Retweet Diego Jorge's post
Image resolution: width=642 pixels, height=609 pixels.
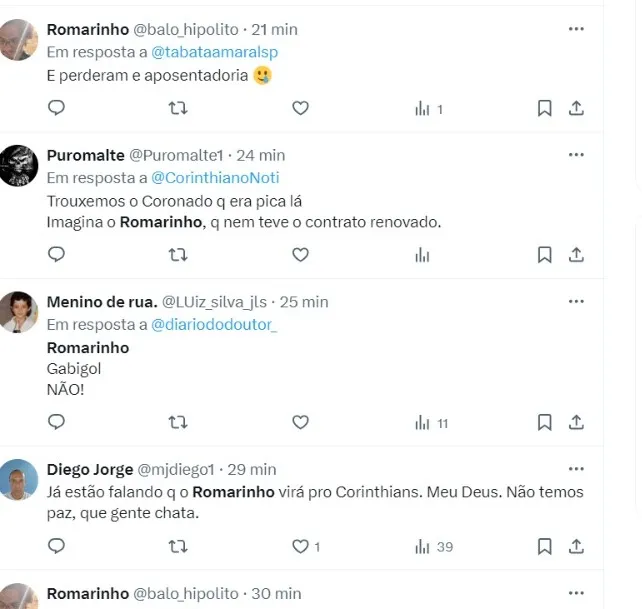click(178, 546)
